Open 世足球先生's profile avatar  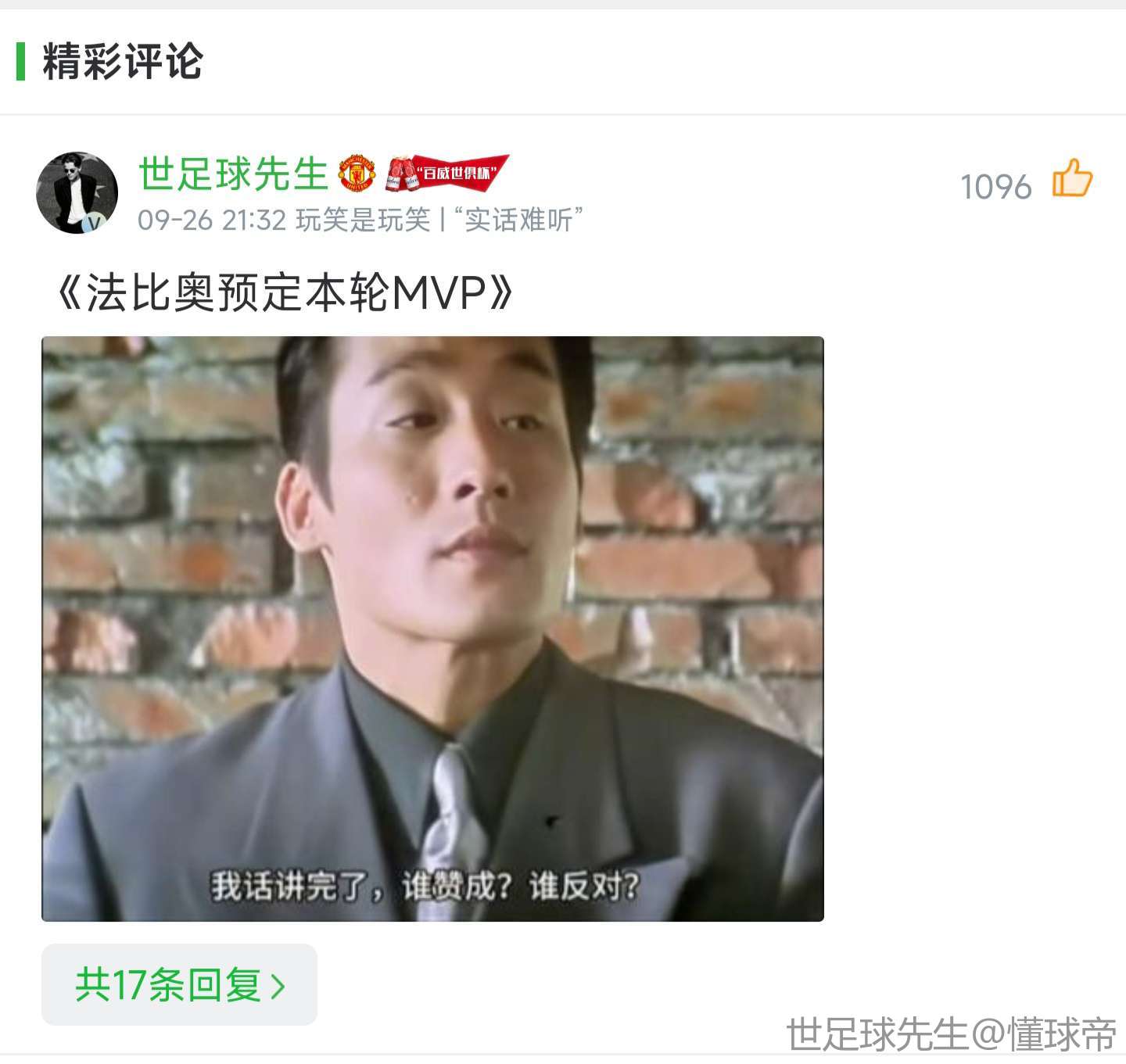click(x=77, y=192)
